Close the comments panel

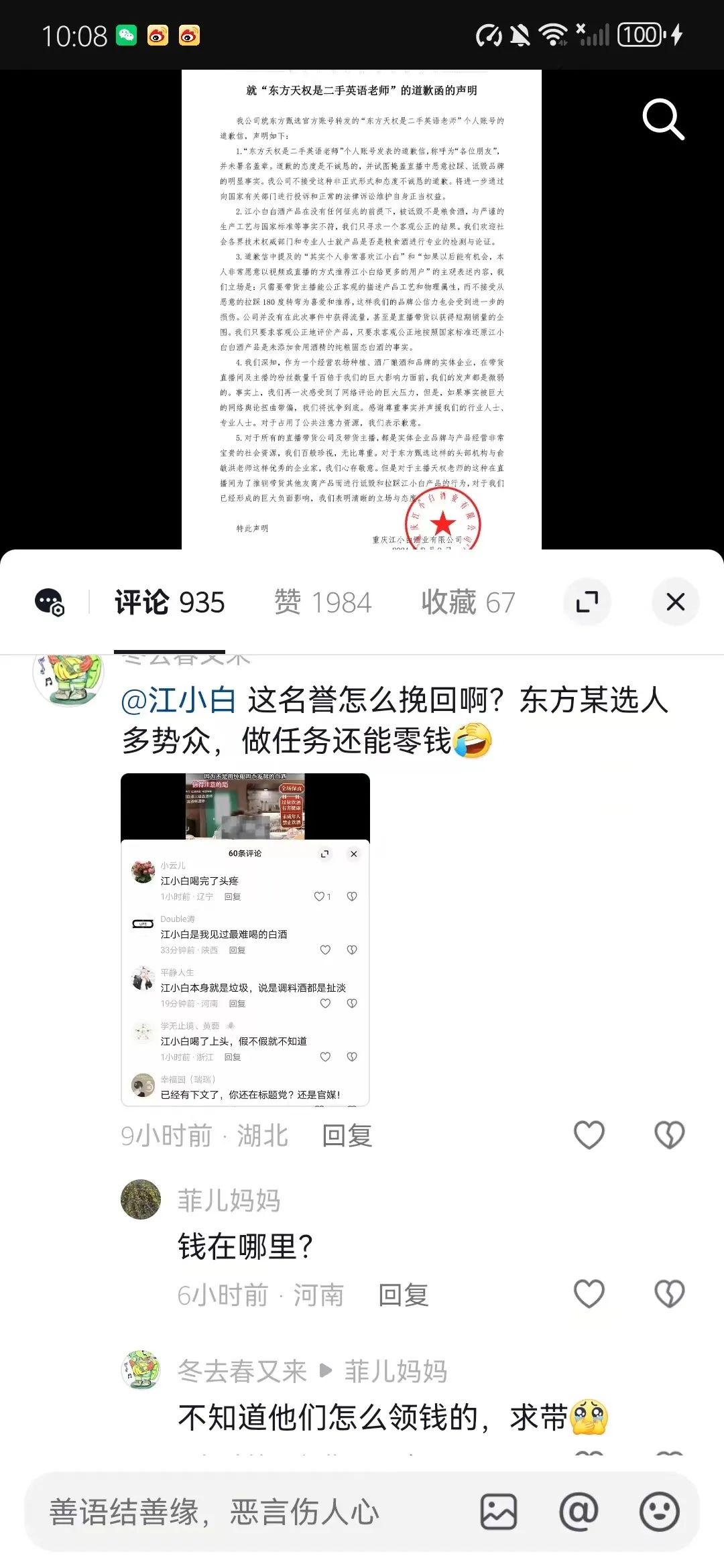(675, 602)
